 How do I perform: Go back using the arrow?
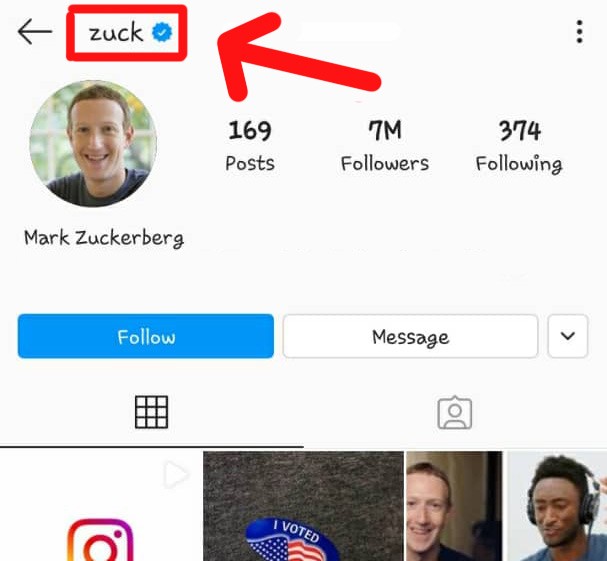(34, 32)
